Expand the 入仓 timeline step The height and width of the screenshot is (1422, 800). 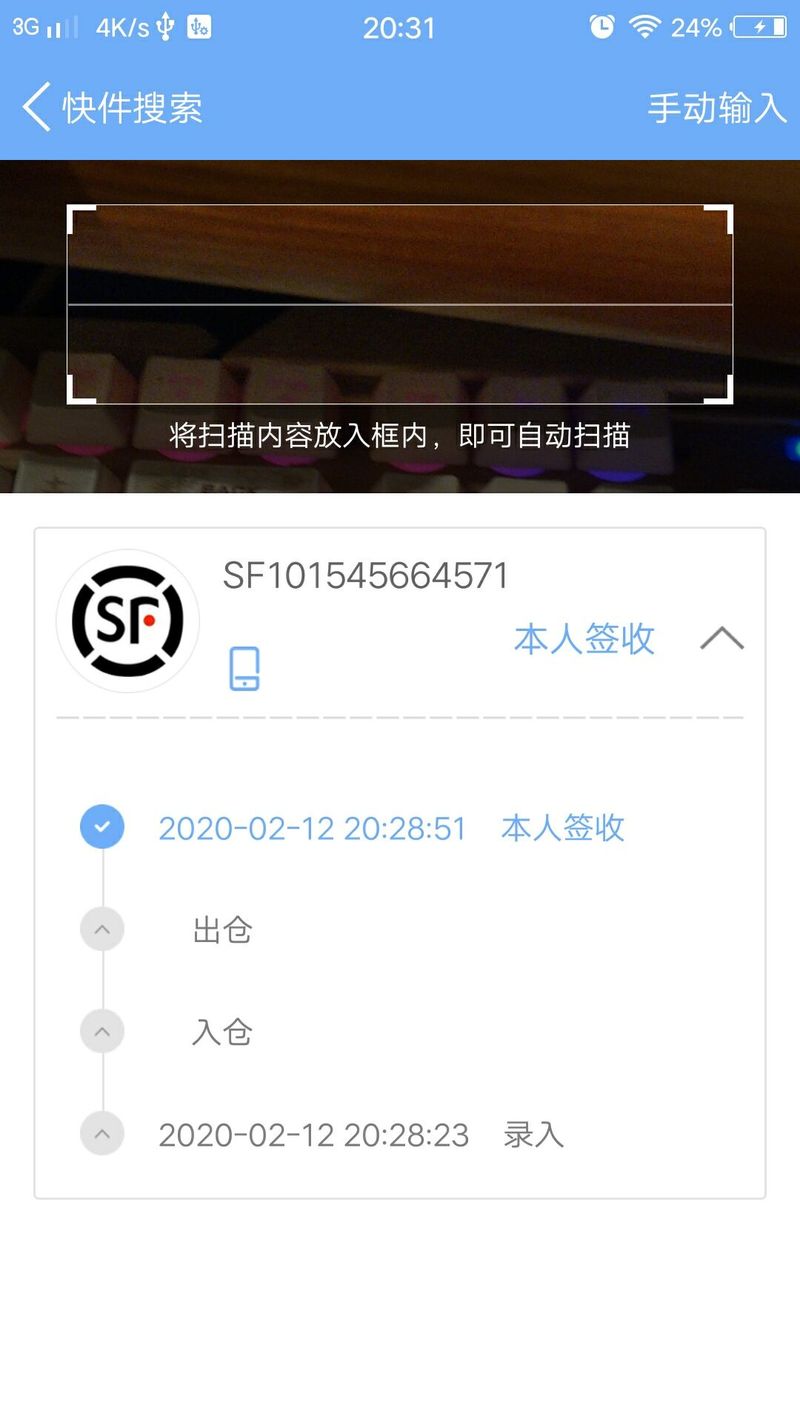click(x=102, y=1032)
